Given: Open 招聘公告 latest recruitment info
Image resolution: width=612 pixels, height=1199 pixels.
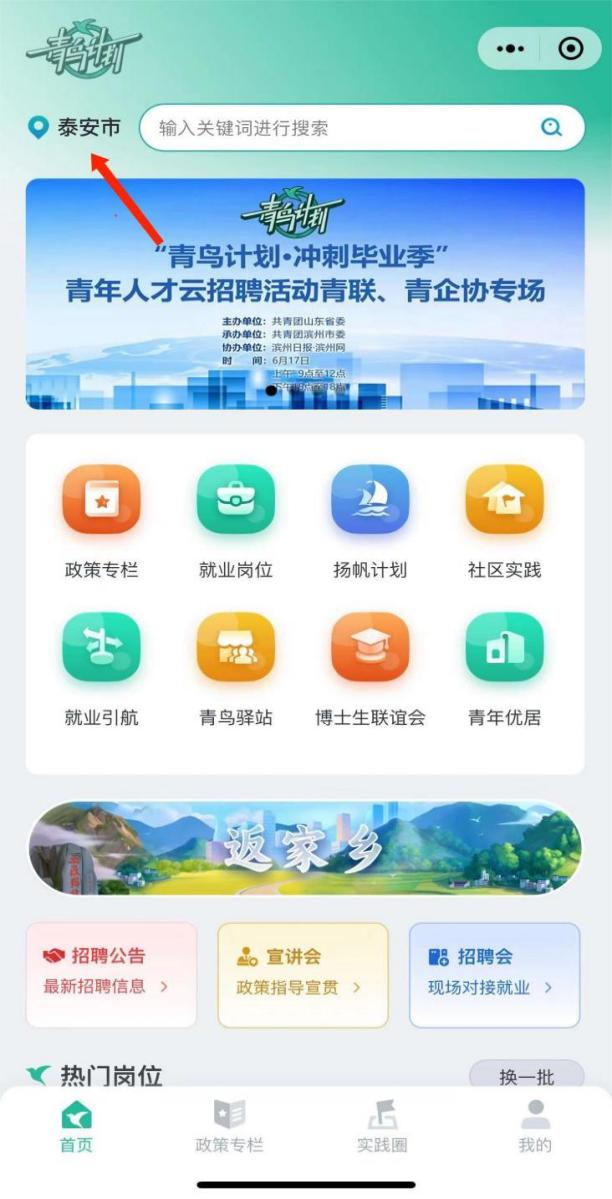Looking at the screenshot, I should click(x=112, y=974).
